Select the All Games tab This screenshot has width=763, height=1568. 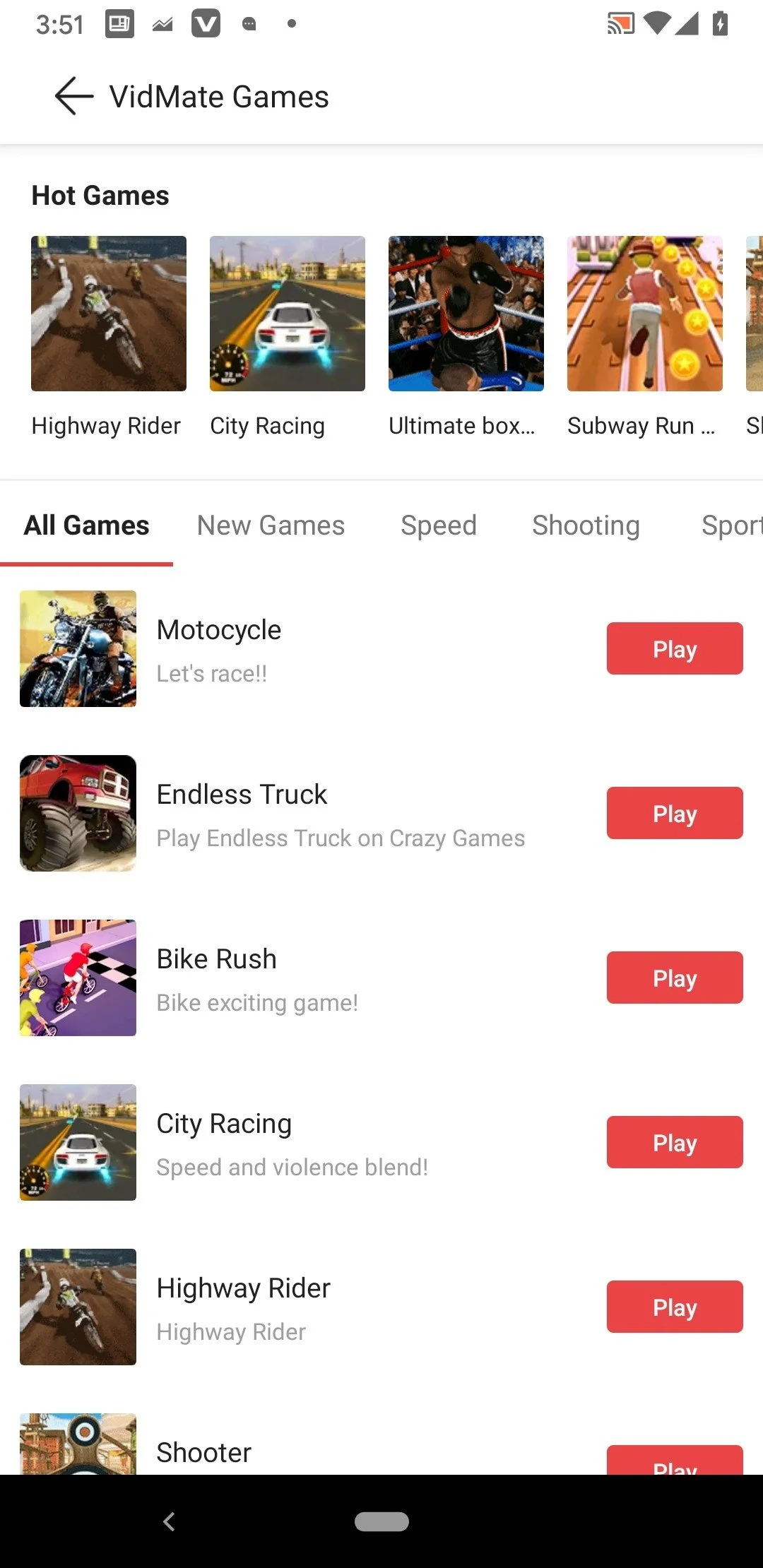coord(87,525)
